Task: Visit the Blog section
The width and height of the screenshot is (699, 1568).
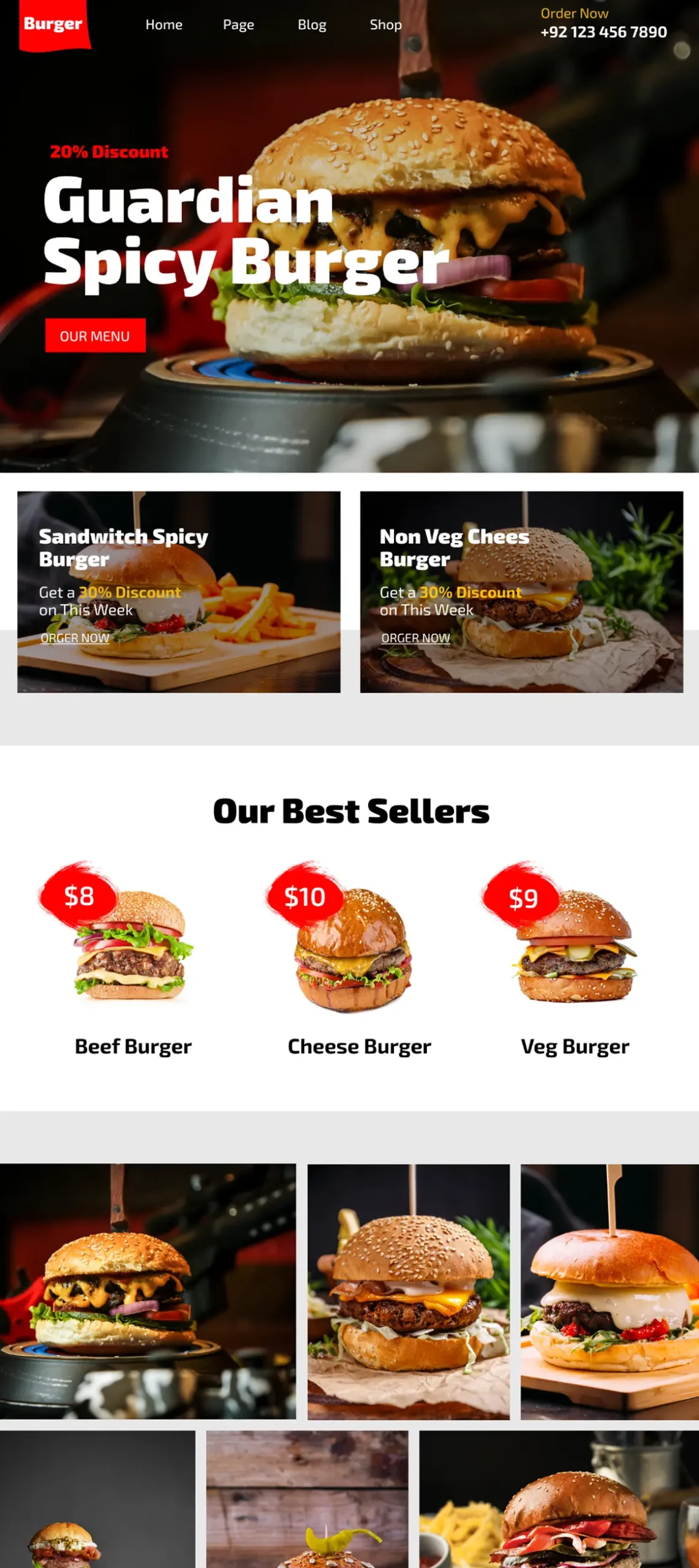Action: pos(312,24)
